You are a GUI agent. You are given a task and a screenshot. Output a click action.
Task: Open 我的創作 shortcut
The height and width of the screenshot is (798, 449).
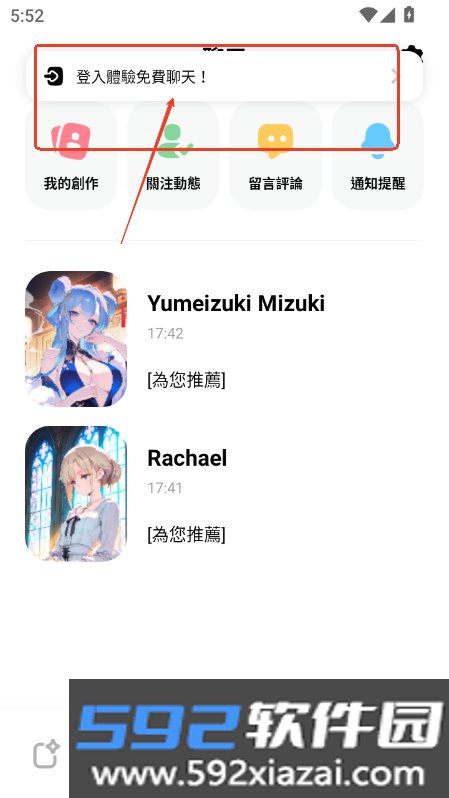71,155
